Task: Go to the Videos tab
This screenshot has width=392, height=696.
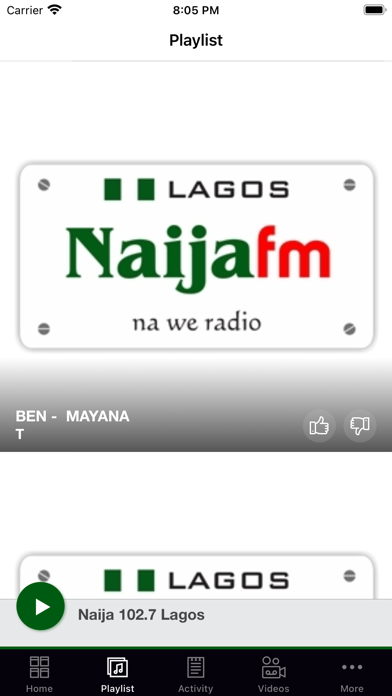Action: pos(274,674)
